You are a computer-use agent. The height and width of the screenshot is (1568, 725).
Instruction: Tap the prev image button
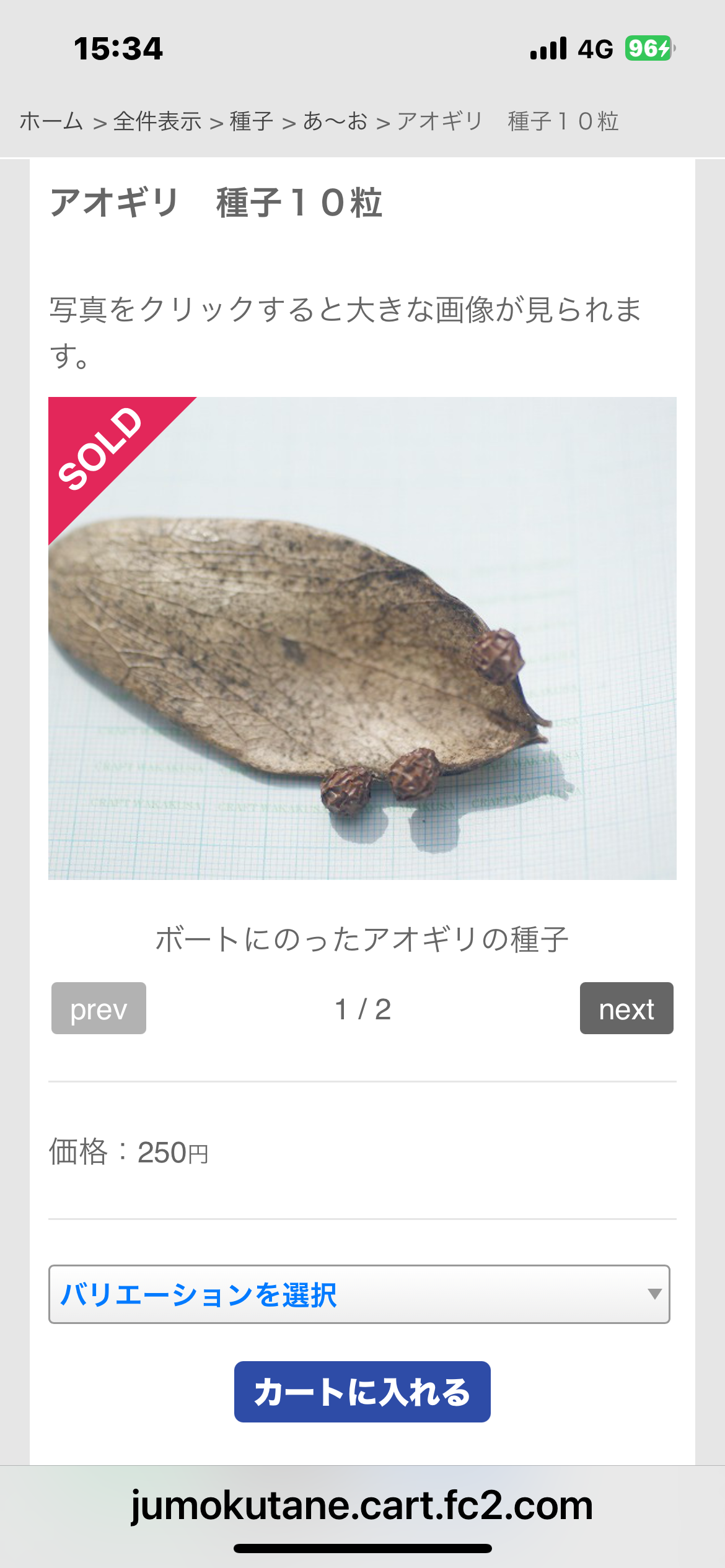coord(99,1008)
